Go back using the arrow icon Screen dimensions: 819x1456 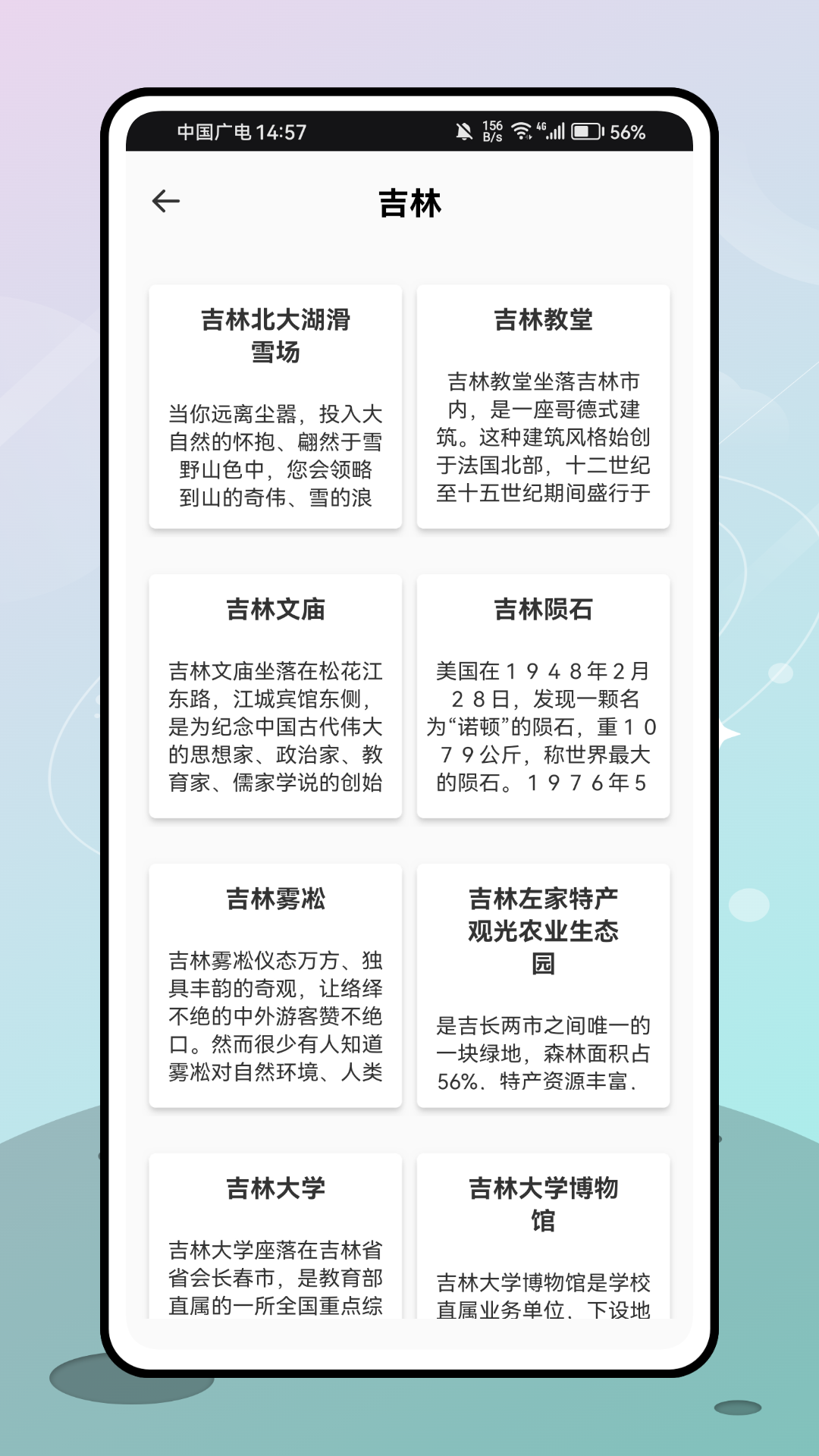coord(166,201)
